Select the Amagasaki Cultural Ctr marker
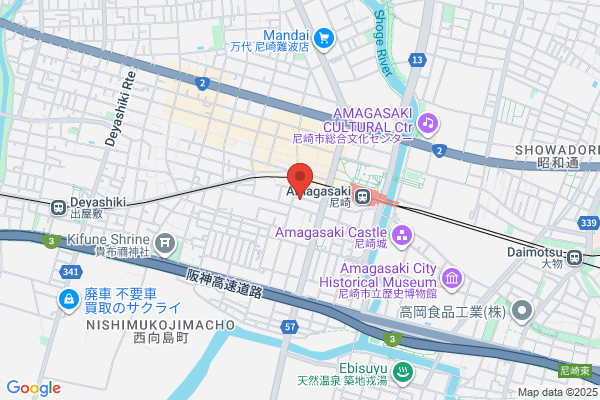The image size is (600, 400). click(x=428, y=124)
